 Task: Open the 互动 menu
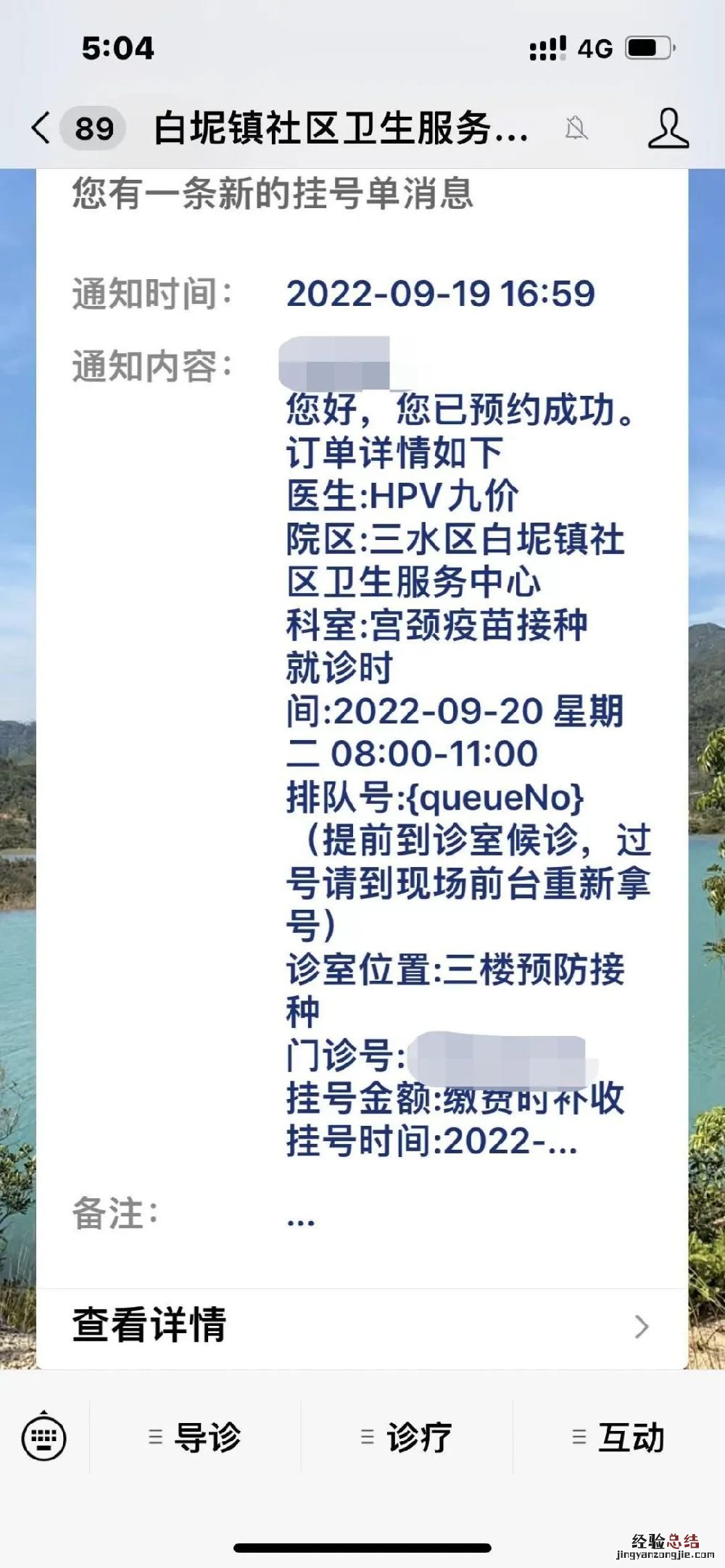tap(618, 1437)
